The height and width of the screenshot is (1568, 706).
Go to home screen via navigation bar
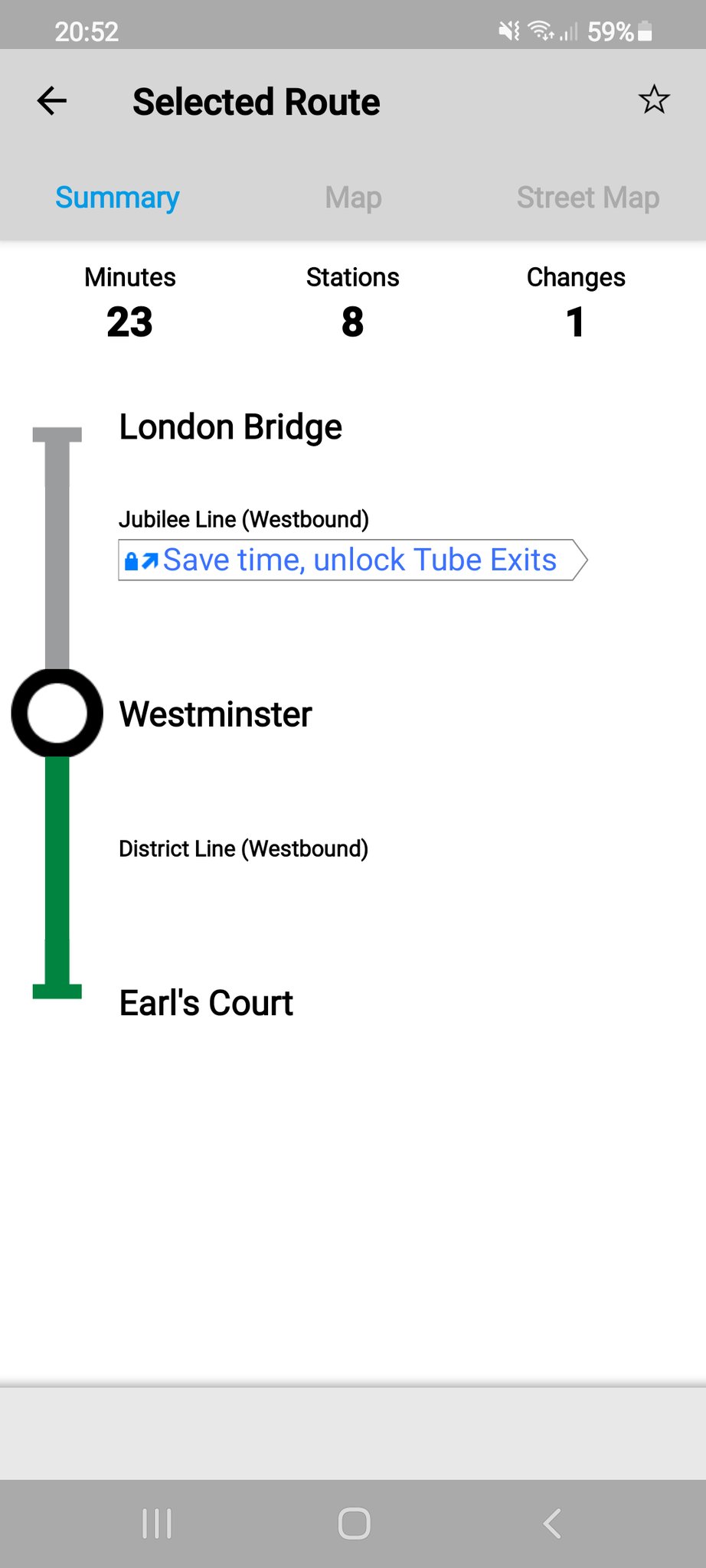tap(354, 1523)
